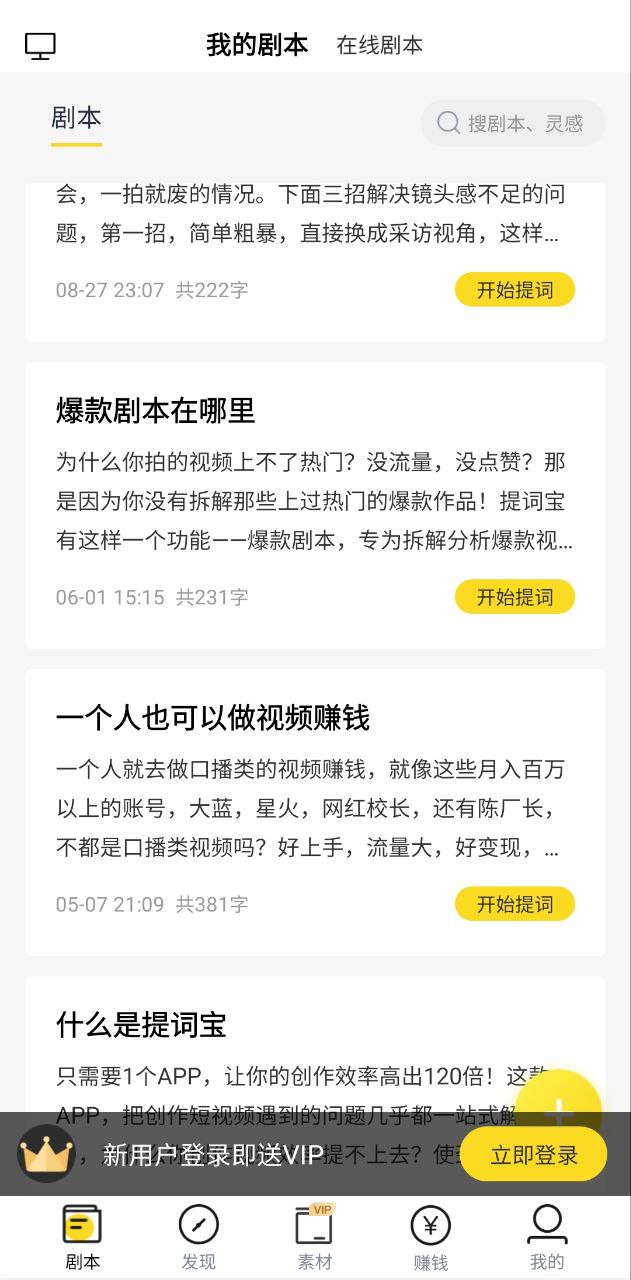This screenshot has width=631, height=1280.
Task: Switch to 在线剧本 tab
Action: pyautogui.click(x=379, y=45)
